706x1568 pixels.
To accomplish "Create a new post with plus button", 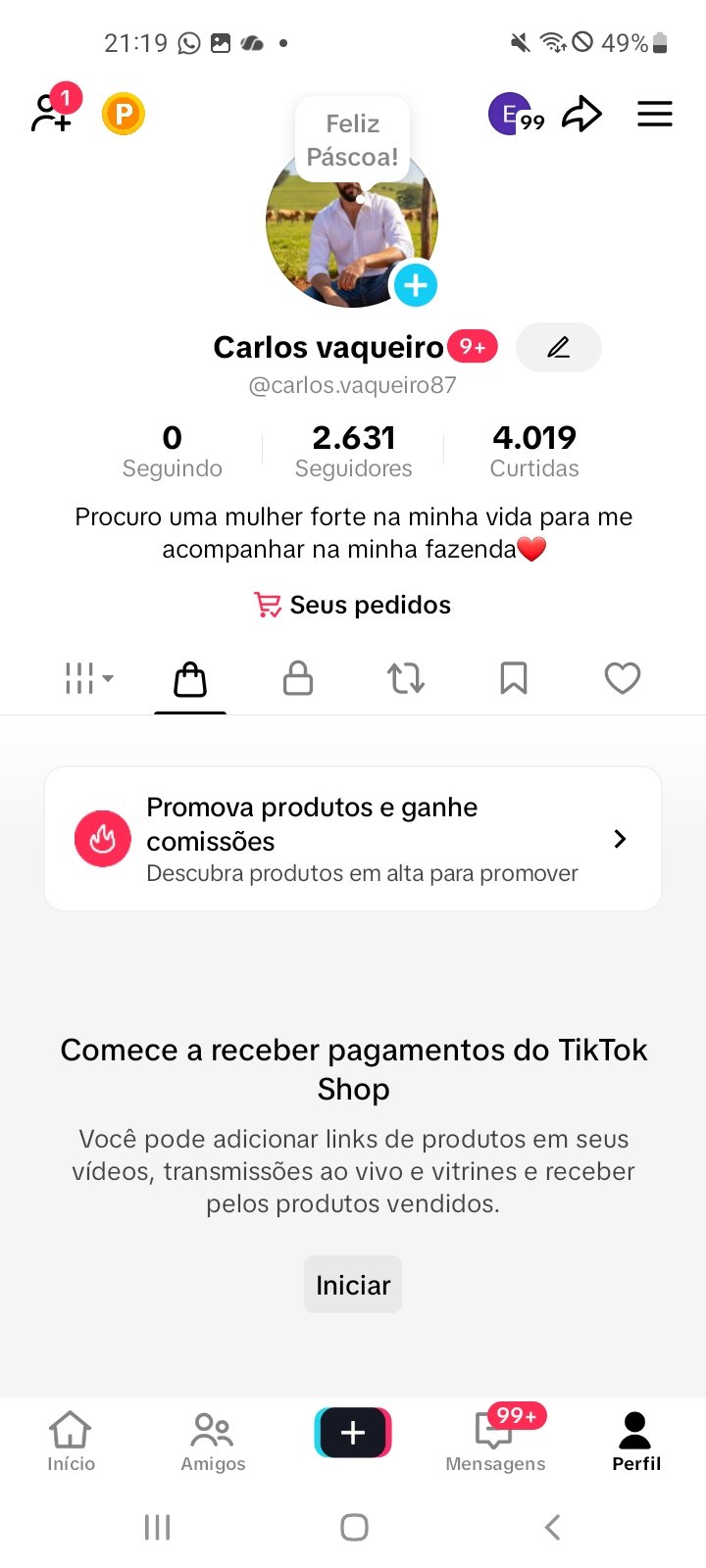I will point(353,1433).
